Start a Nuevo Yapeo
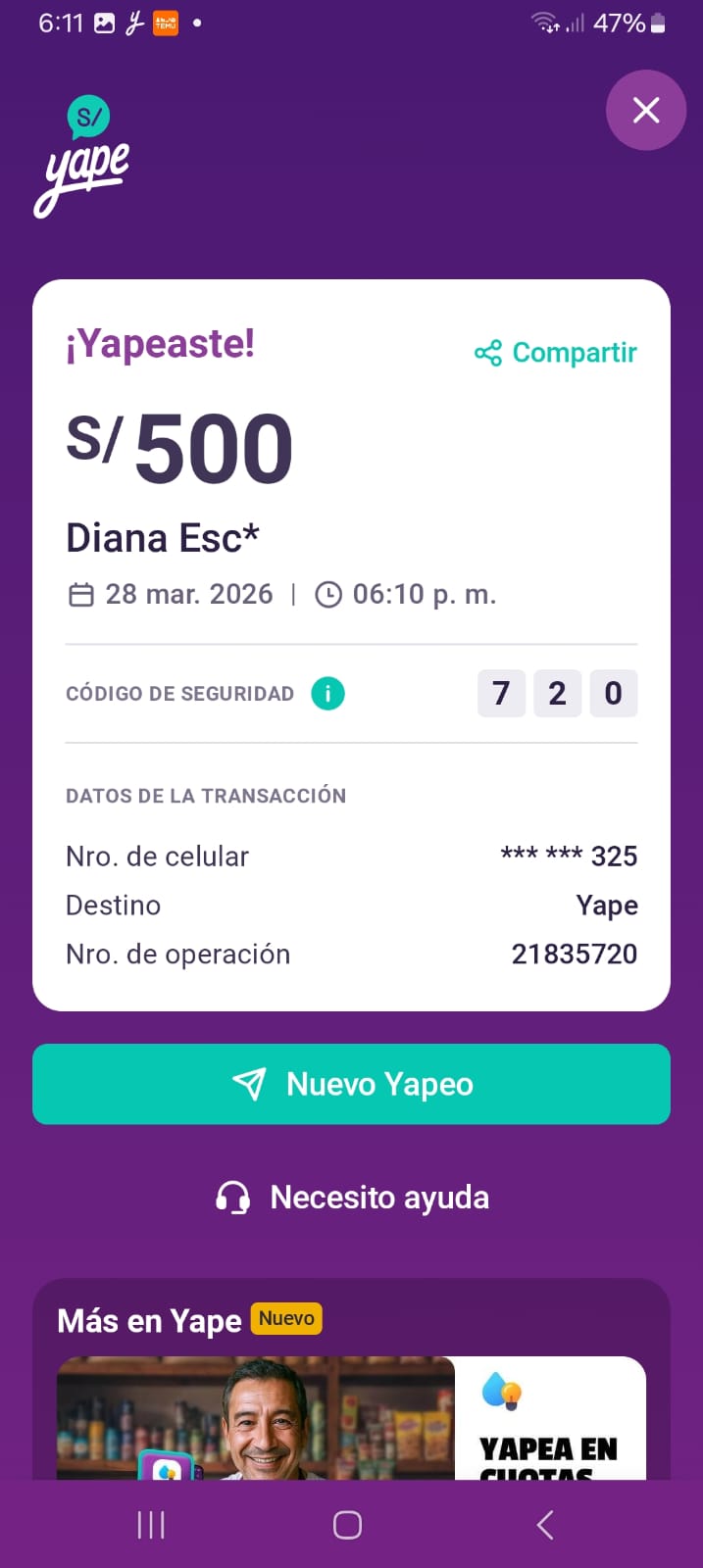The image size is (703, 1568). coord(351,1084)
